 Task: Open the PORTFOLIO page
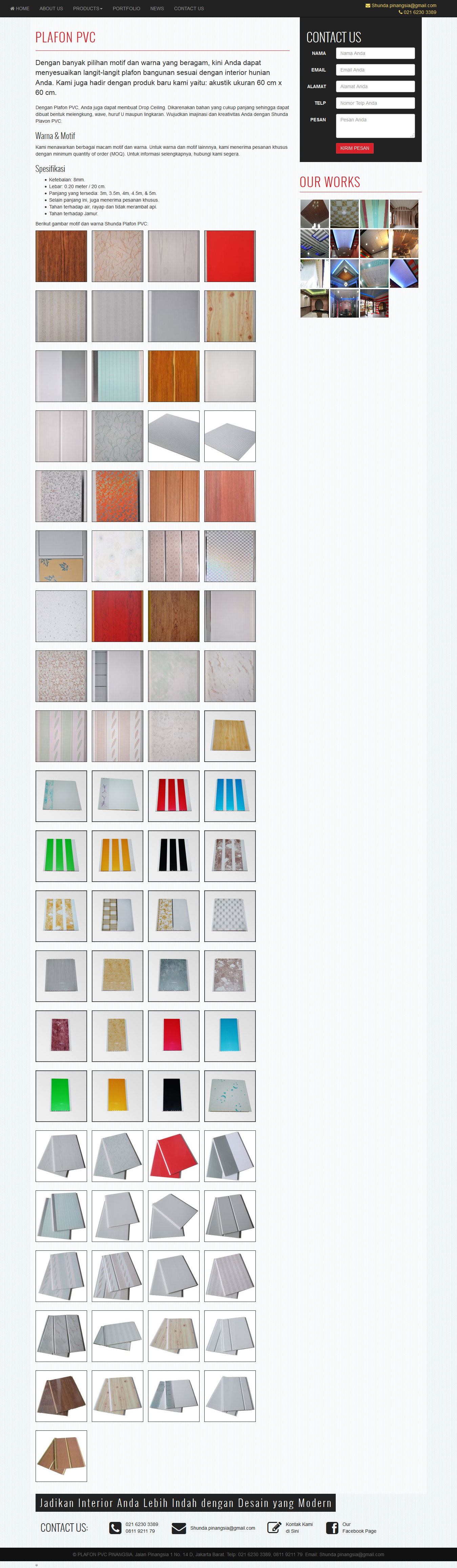click(126, 8)
